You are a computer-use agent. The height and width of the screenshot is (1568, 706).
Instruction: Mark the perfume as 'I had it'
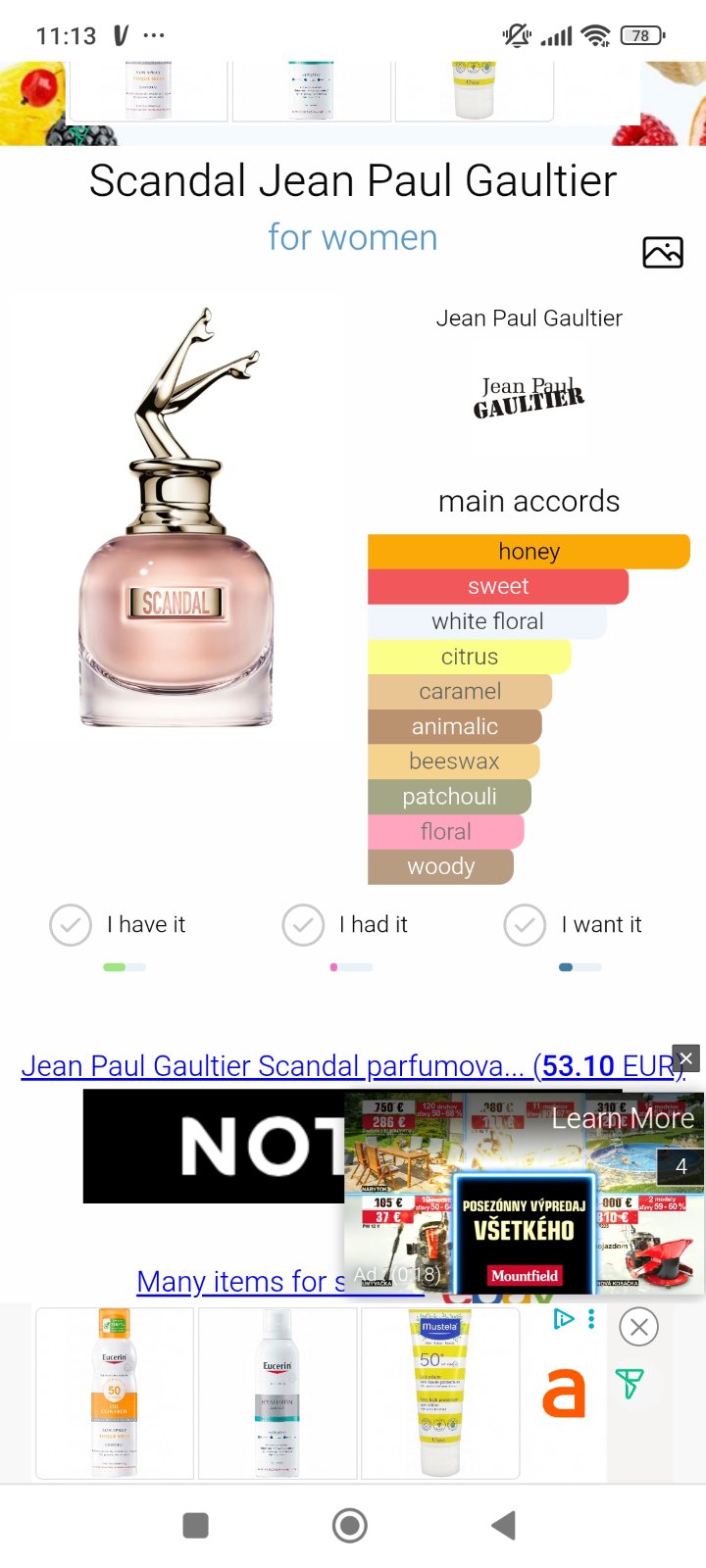coord(303,924)
